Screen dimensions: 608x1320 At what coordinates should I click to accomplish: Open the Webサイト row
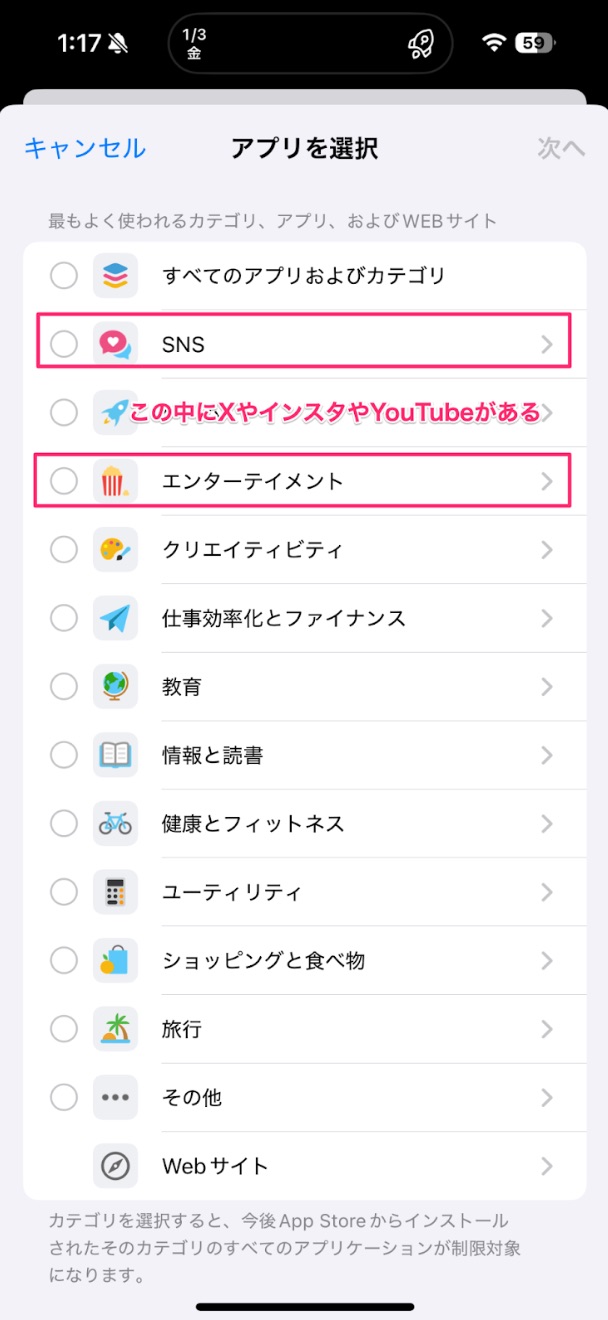[305, 1166]
